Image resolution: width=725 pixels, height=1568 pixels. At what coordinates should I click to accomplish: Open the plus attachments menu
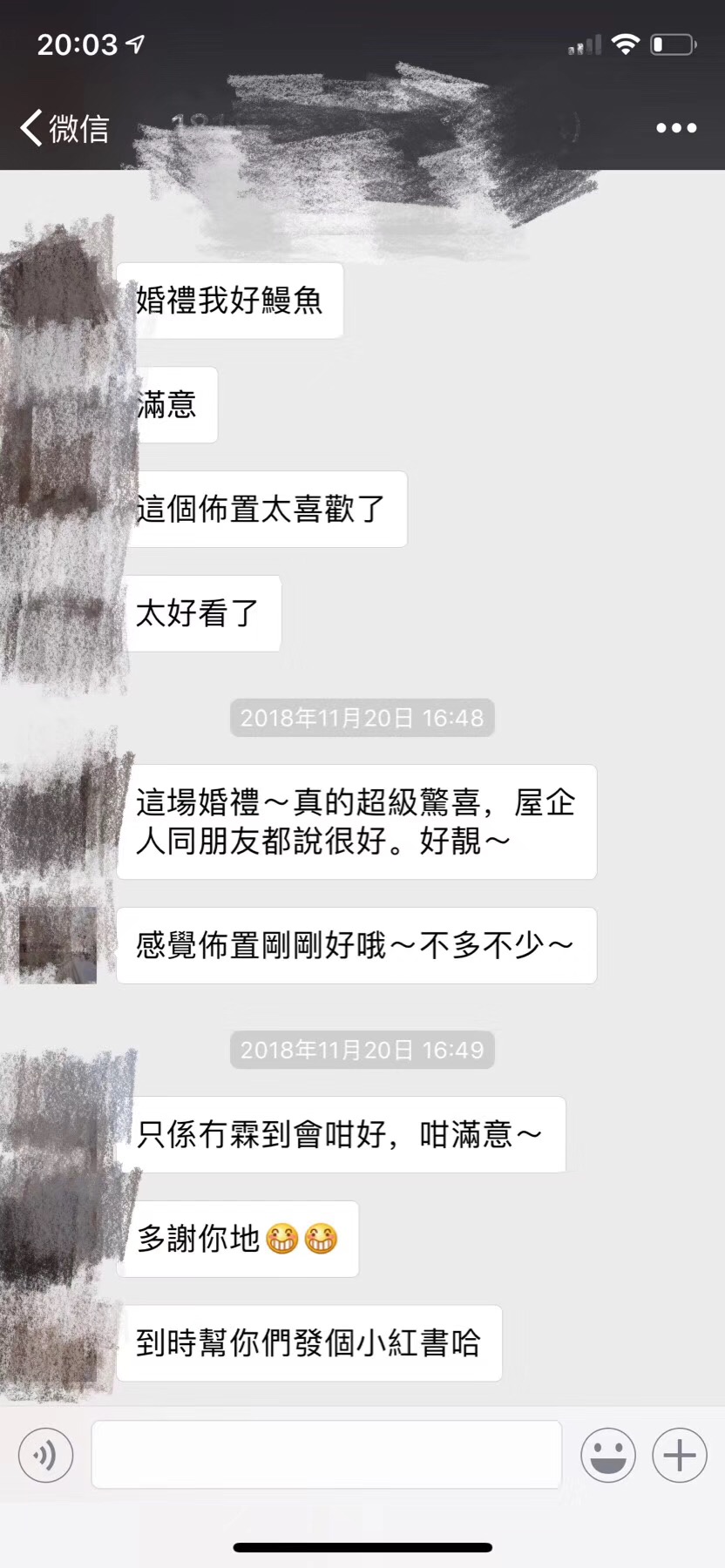pyautogui.click(x=679, y=1455)
